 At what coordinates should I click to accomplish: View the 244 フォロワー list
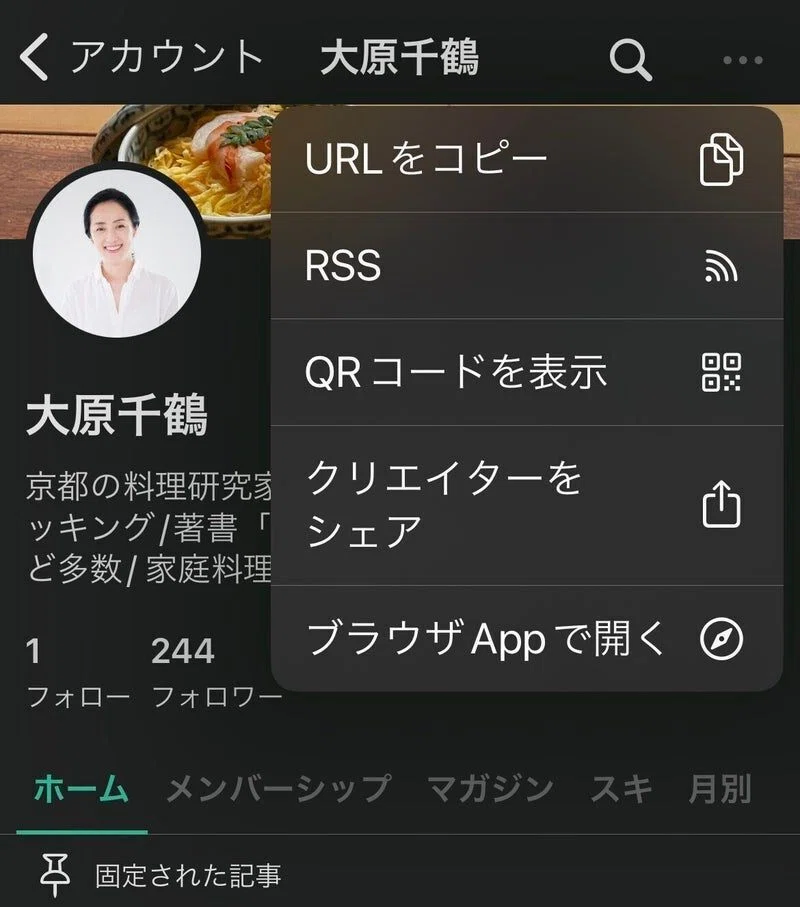point(217,673)
